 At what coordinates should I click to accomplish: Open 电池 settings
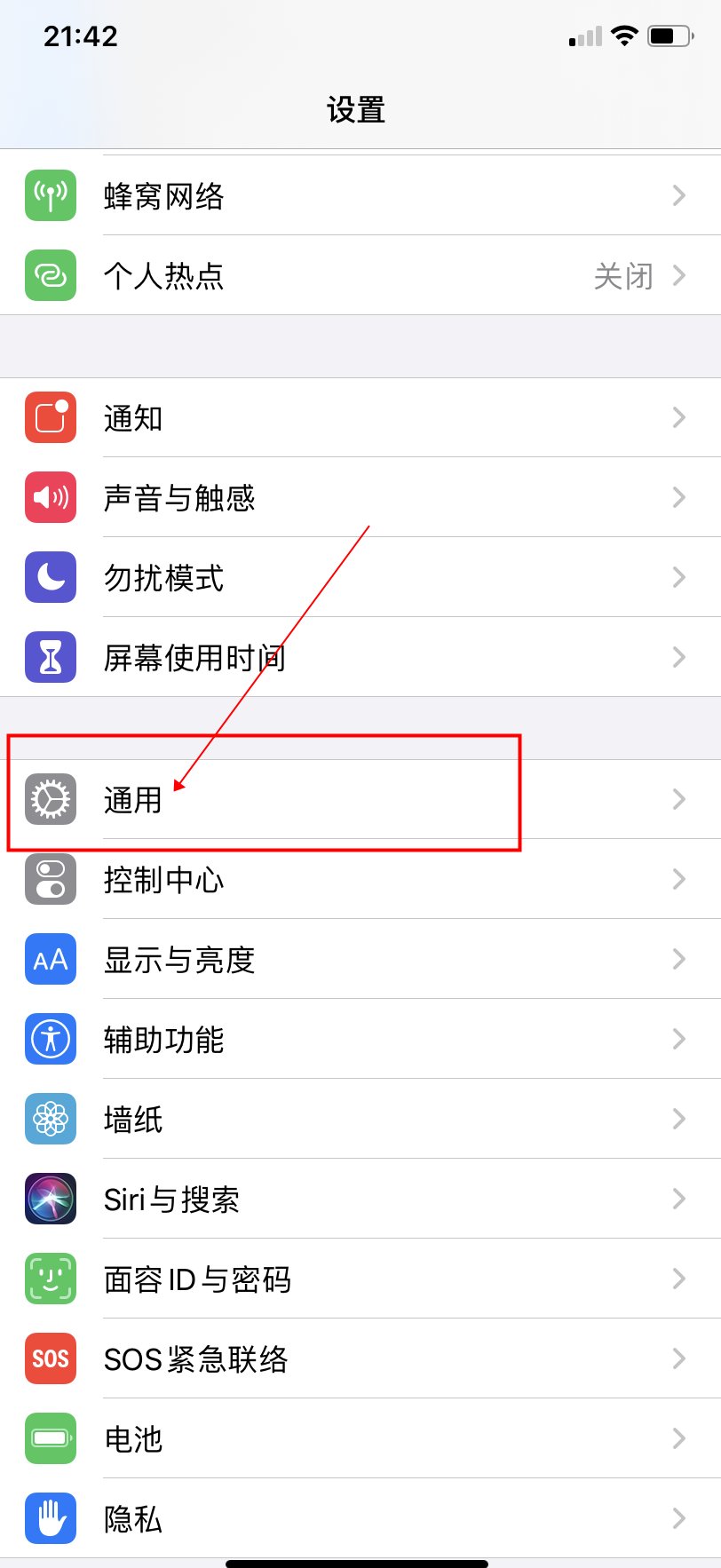coord(360,1438)
